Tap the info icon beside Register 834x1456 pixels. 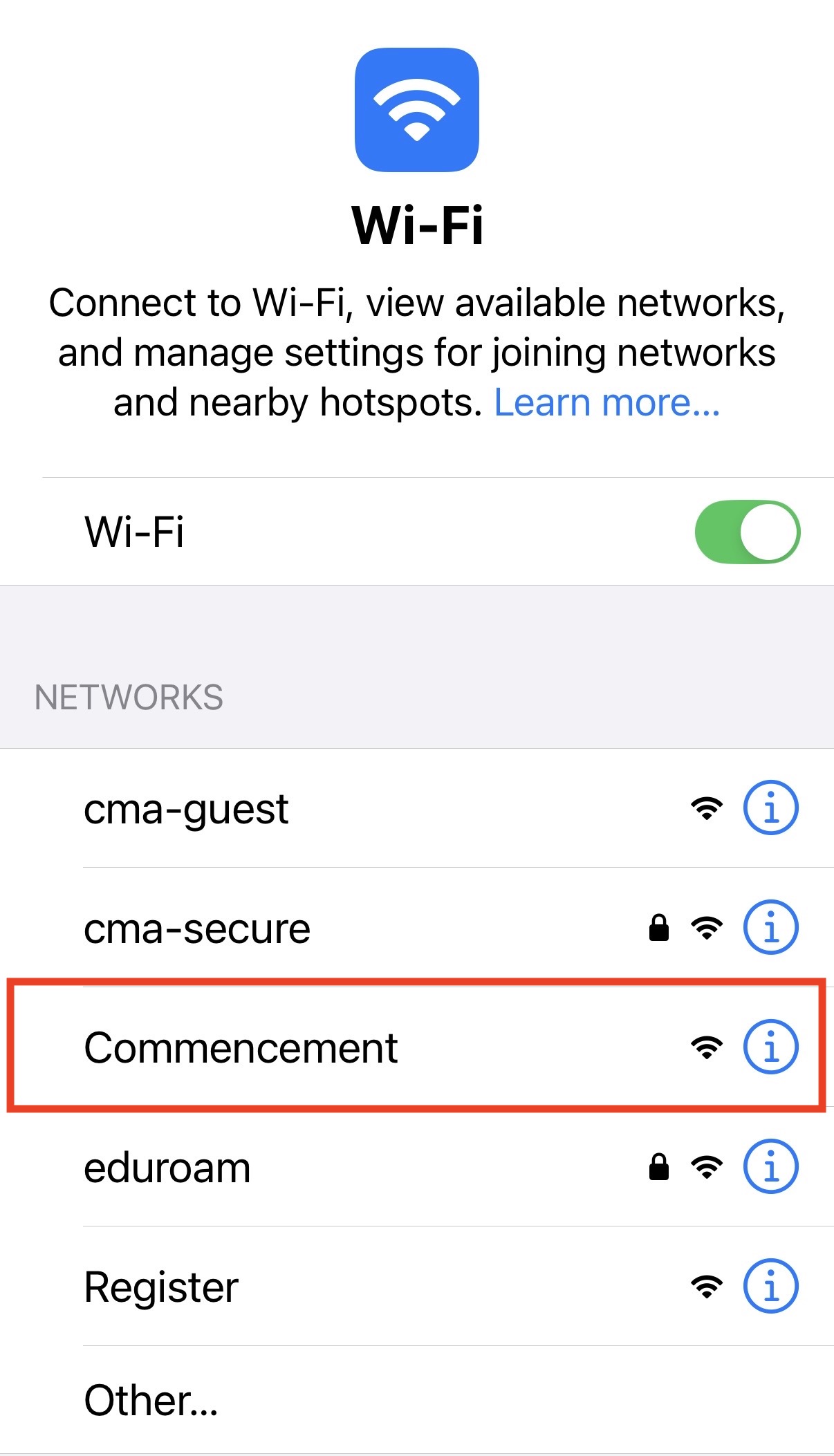[x=771, y=1286]
